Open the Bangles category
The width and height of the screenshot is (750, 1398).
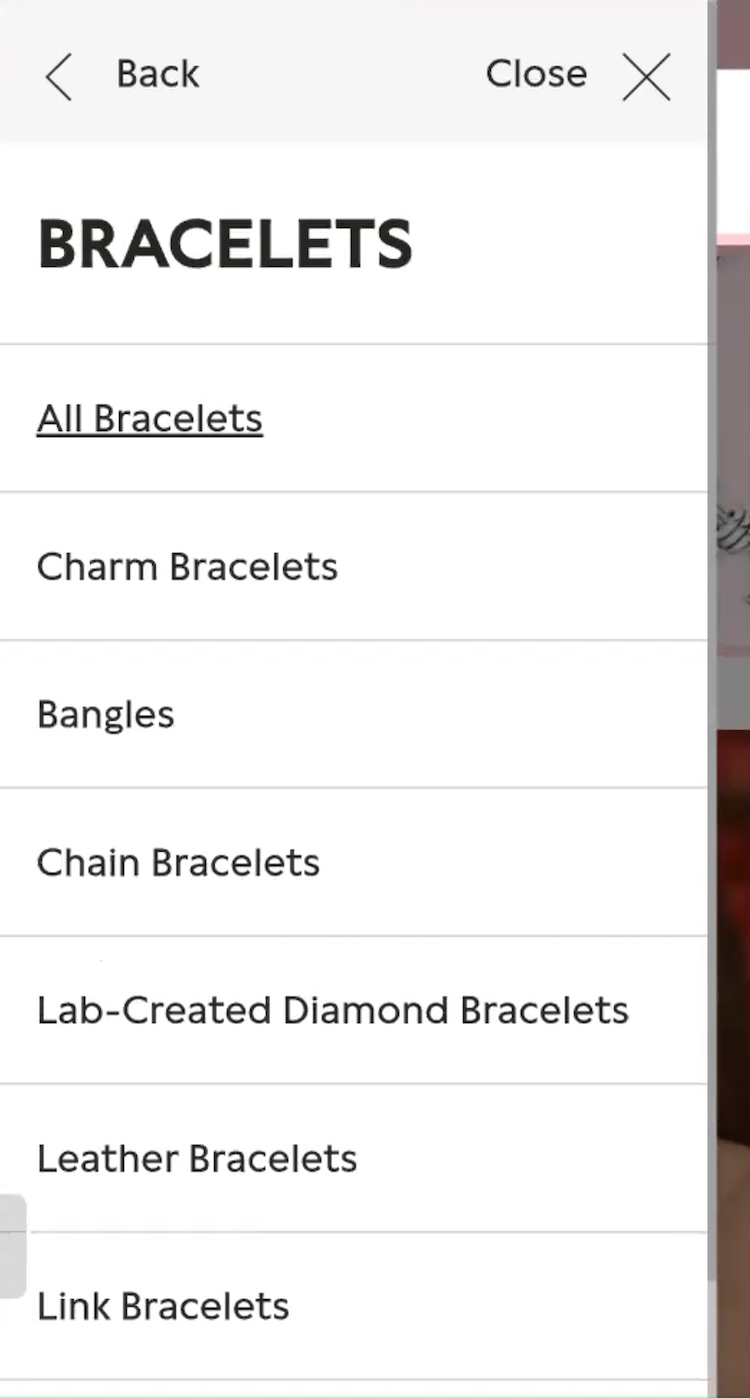106,715
